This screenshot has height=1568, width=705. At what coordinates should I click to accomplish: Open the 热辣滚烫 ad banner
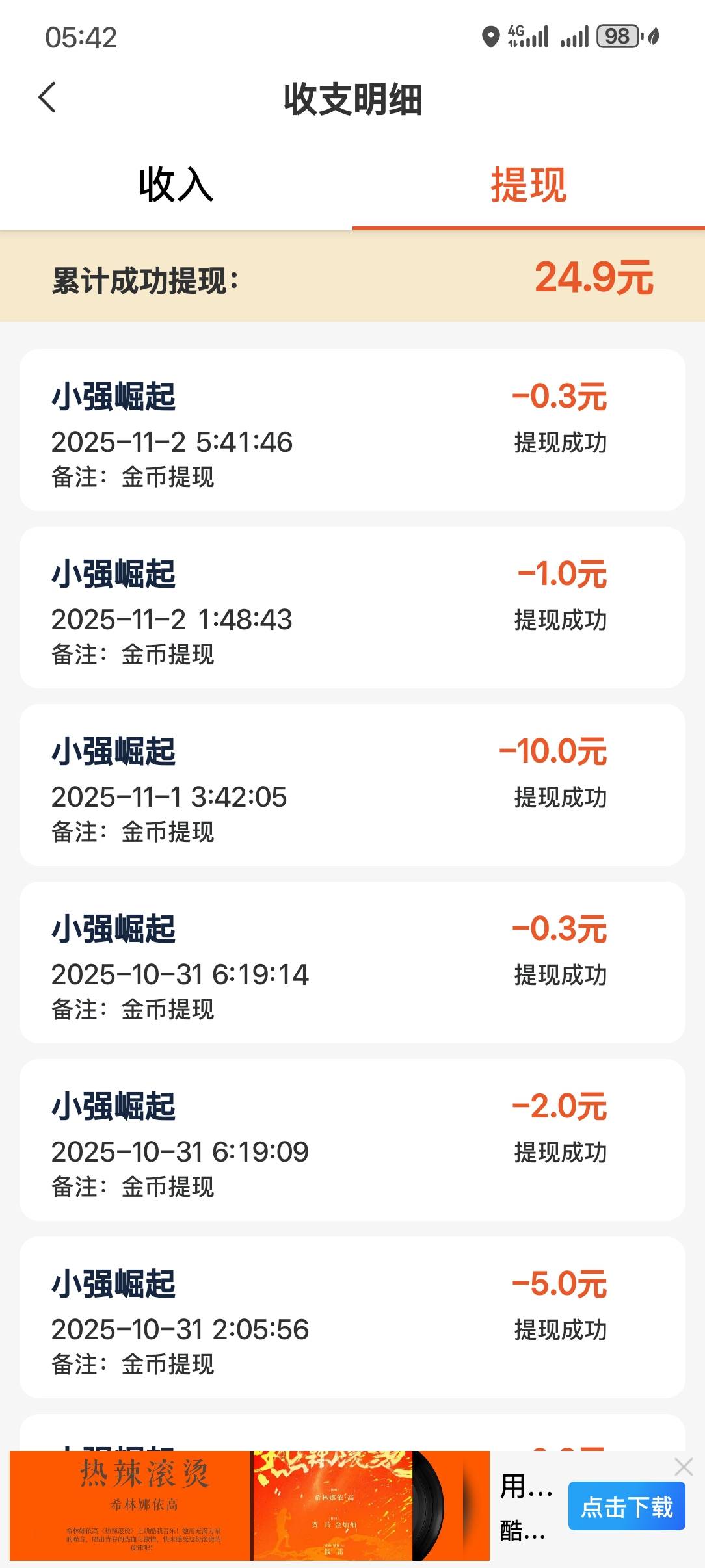(x=249, y=1506)
